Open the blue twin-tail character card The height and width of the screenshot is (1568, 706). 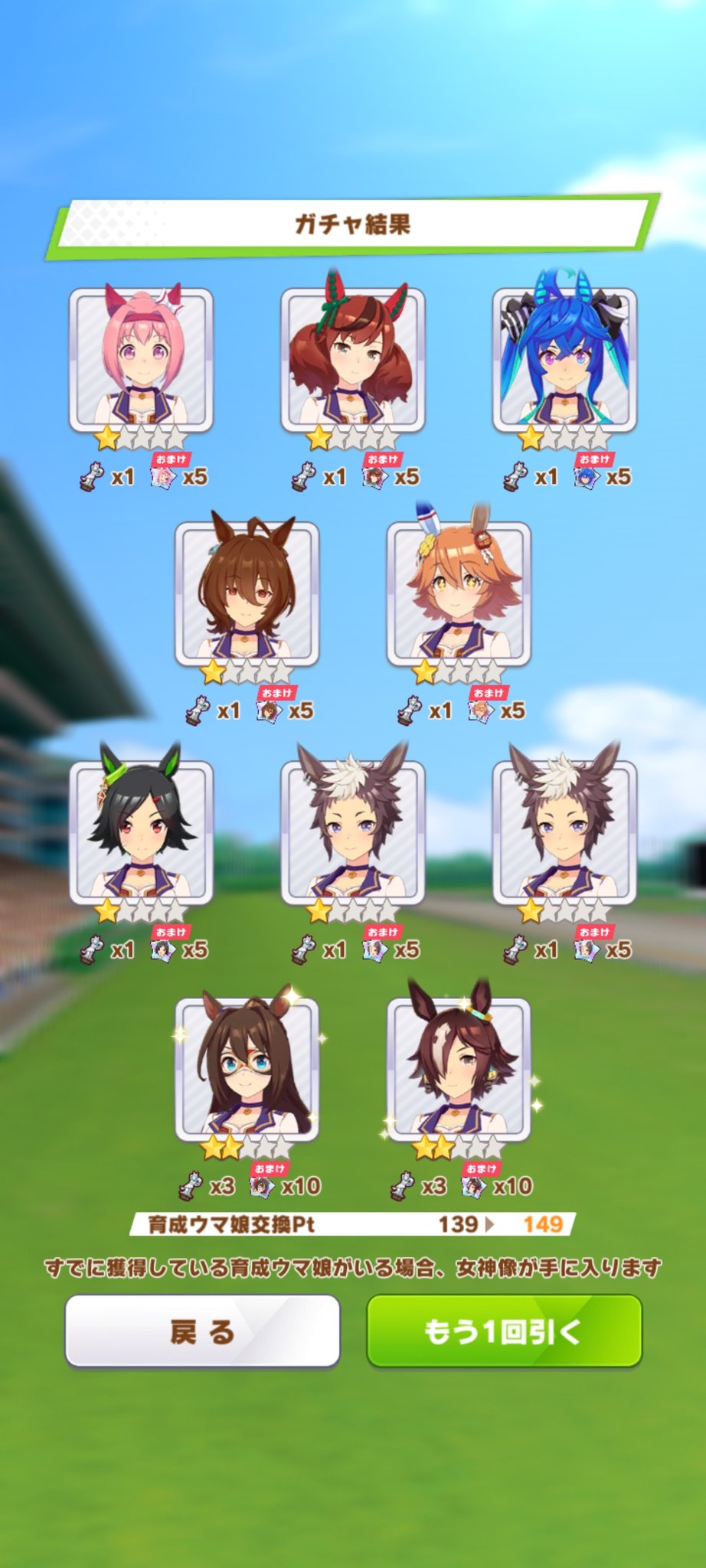point(564,360)
